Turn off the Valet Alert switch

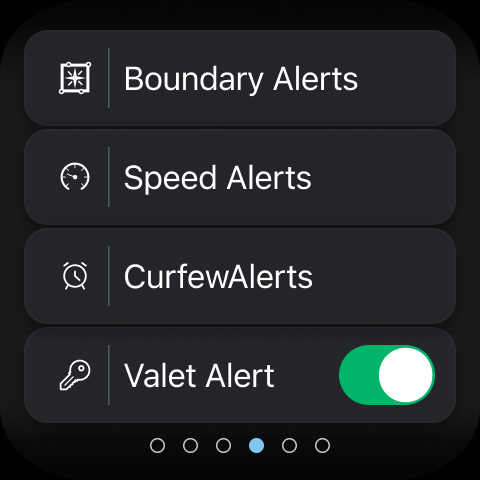tap(387, 375)
